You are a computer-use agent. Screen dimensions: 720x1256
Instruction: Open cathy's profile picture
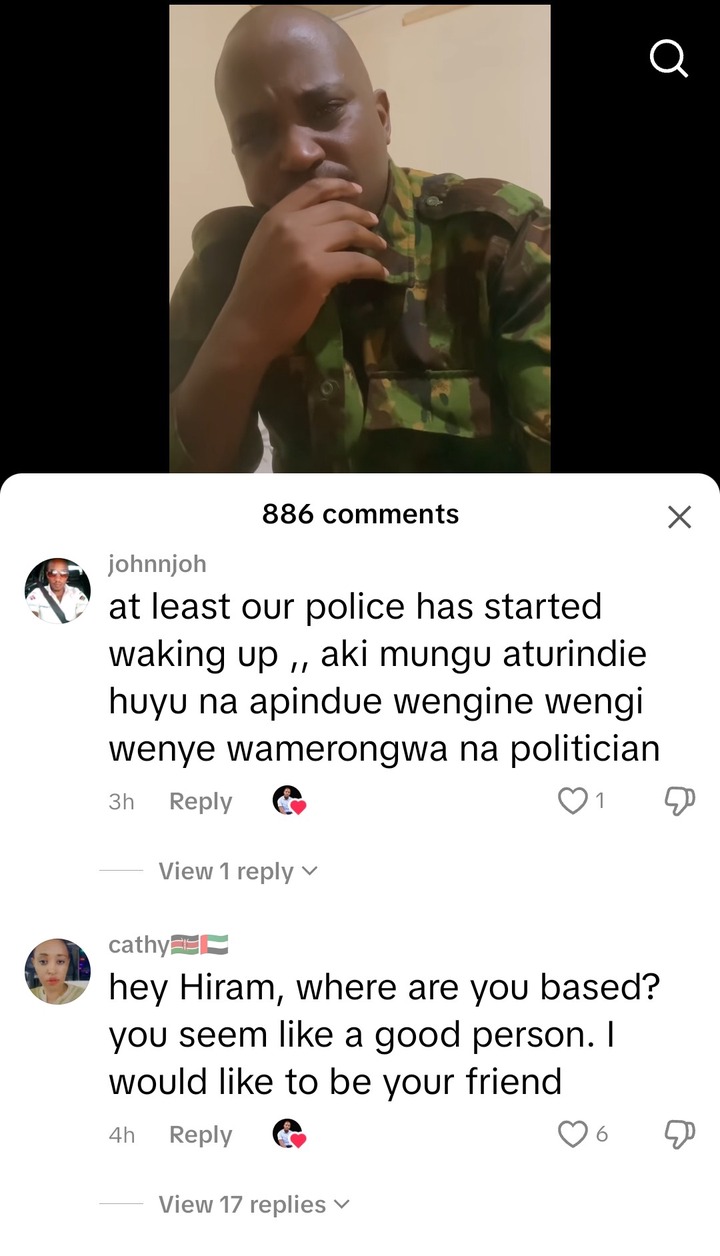point(57,971)
